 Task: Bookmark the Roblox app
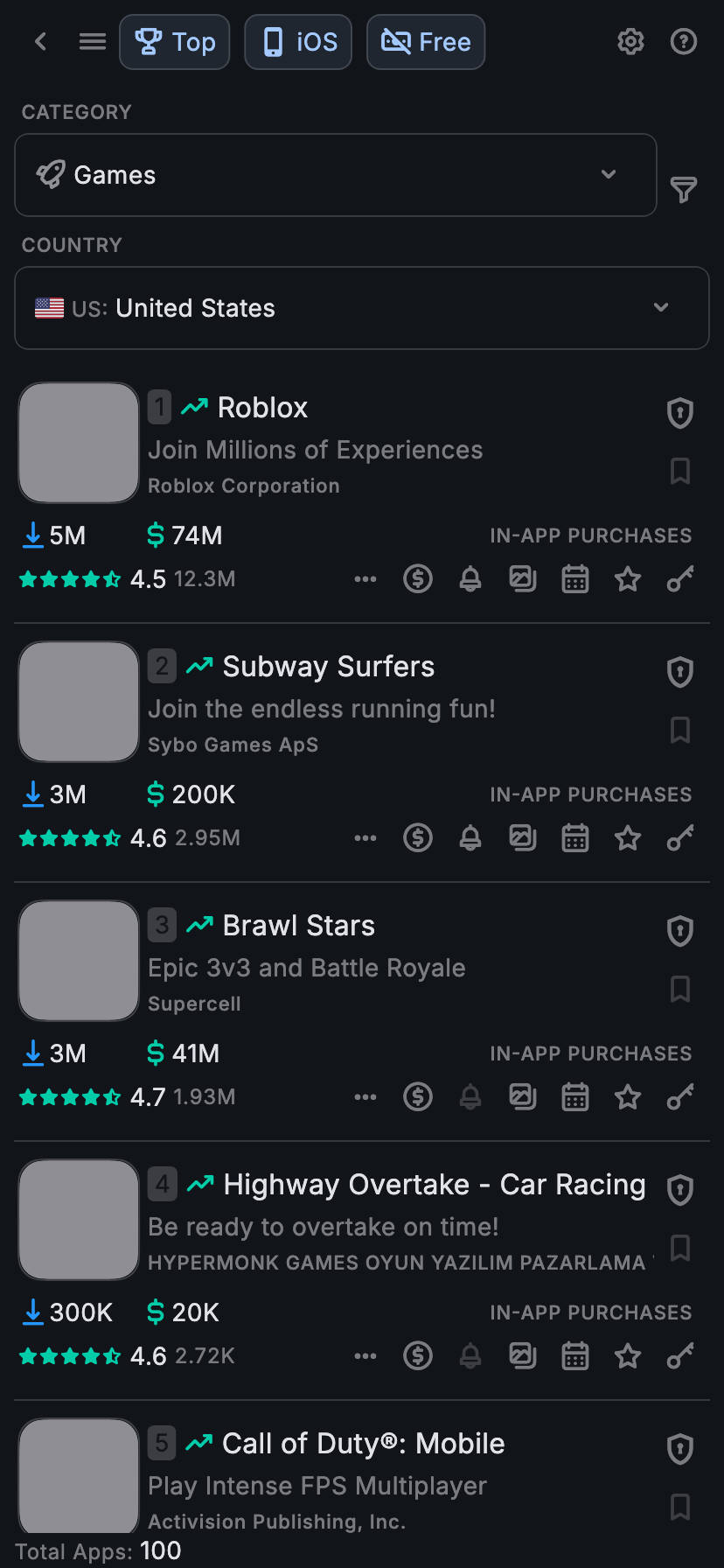[679, 471]
